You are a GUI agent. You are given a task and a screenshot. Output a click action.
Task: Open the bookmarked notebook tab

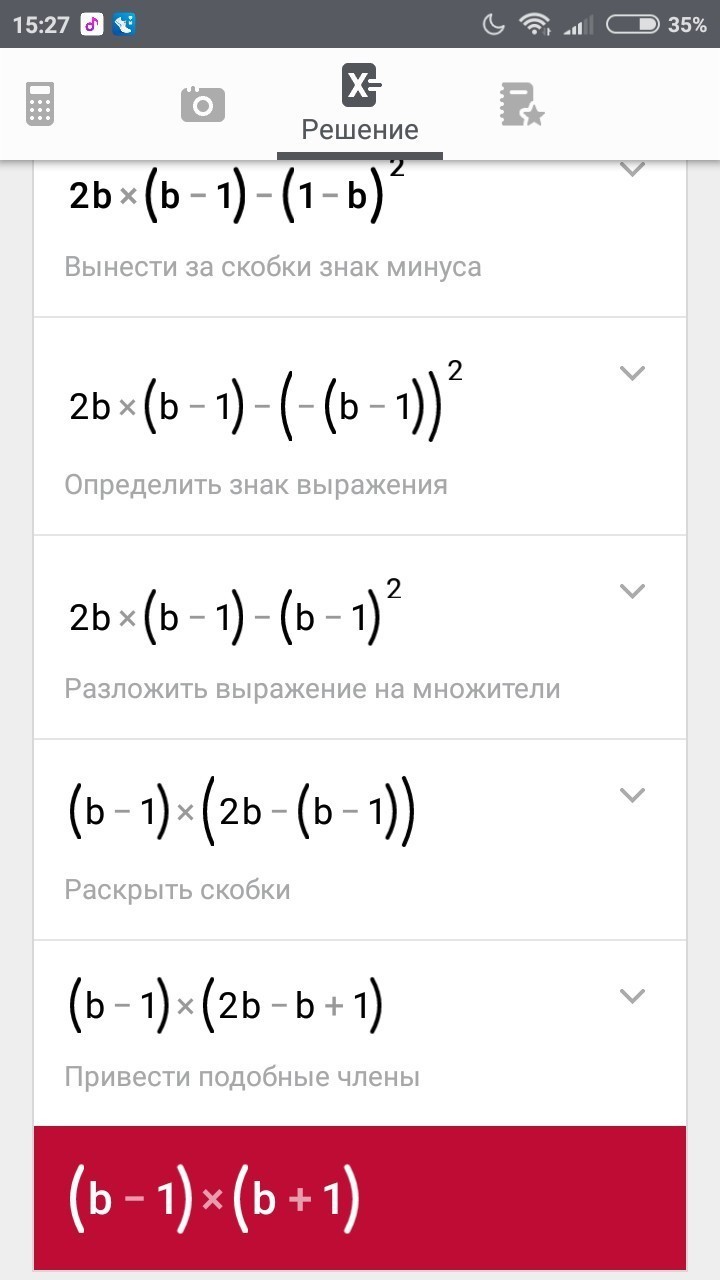click(x=521, y=105)
